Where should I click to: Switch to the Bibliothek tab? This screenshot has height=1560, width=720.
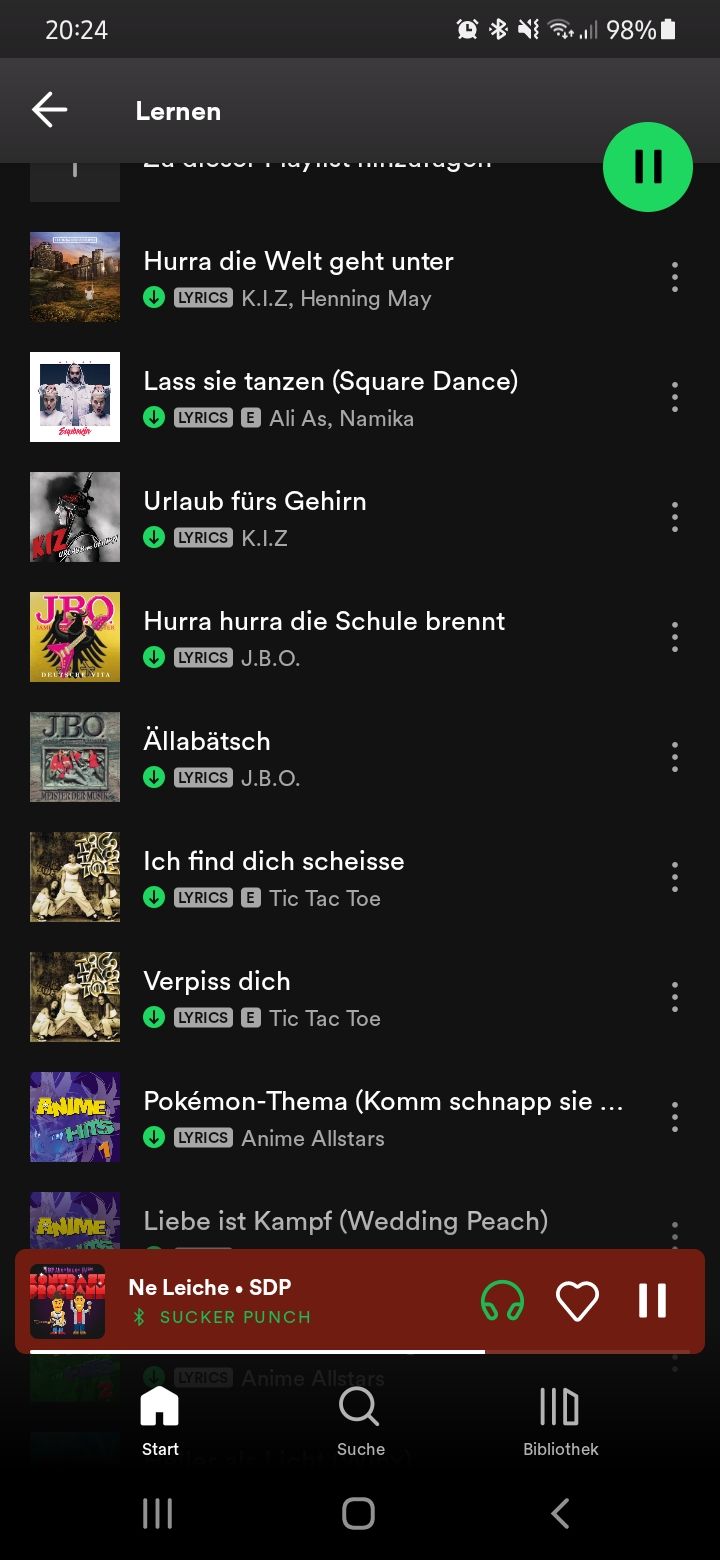pyautogui.click(x=560, y=1420)
